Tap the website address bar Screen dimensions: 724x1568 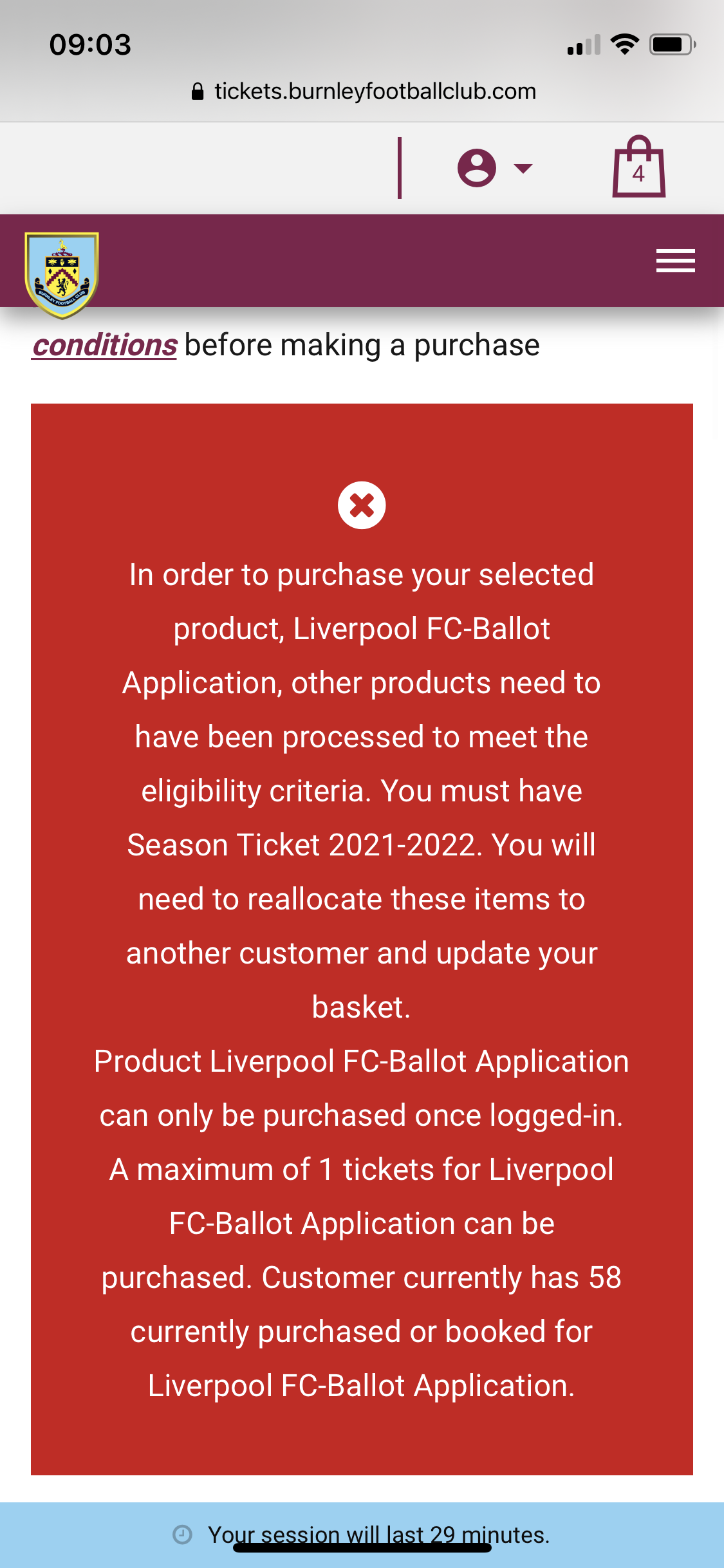pyautogui.click(x=364, y=91)
